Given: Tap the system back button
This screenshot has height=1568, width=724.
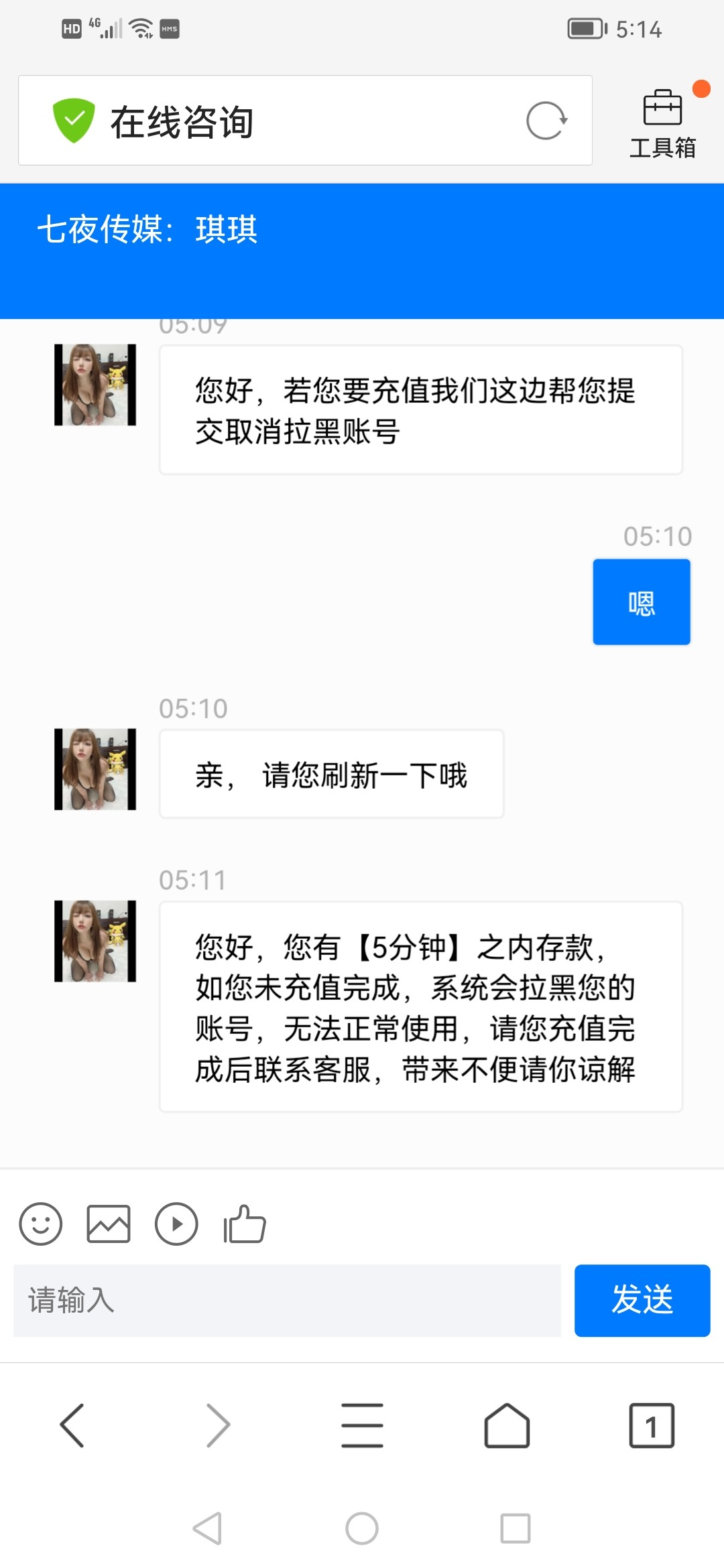Looking at the screenshot, I should (207, 1528).
